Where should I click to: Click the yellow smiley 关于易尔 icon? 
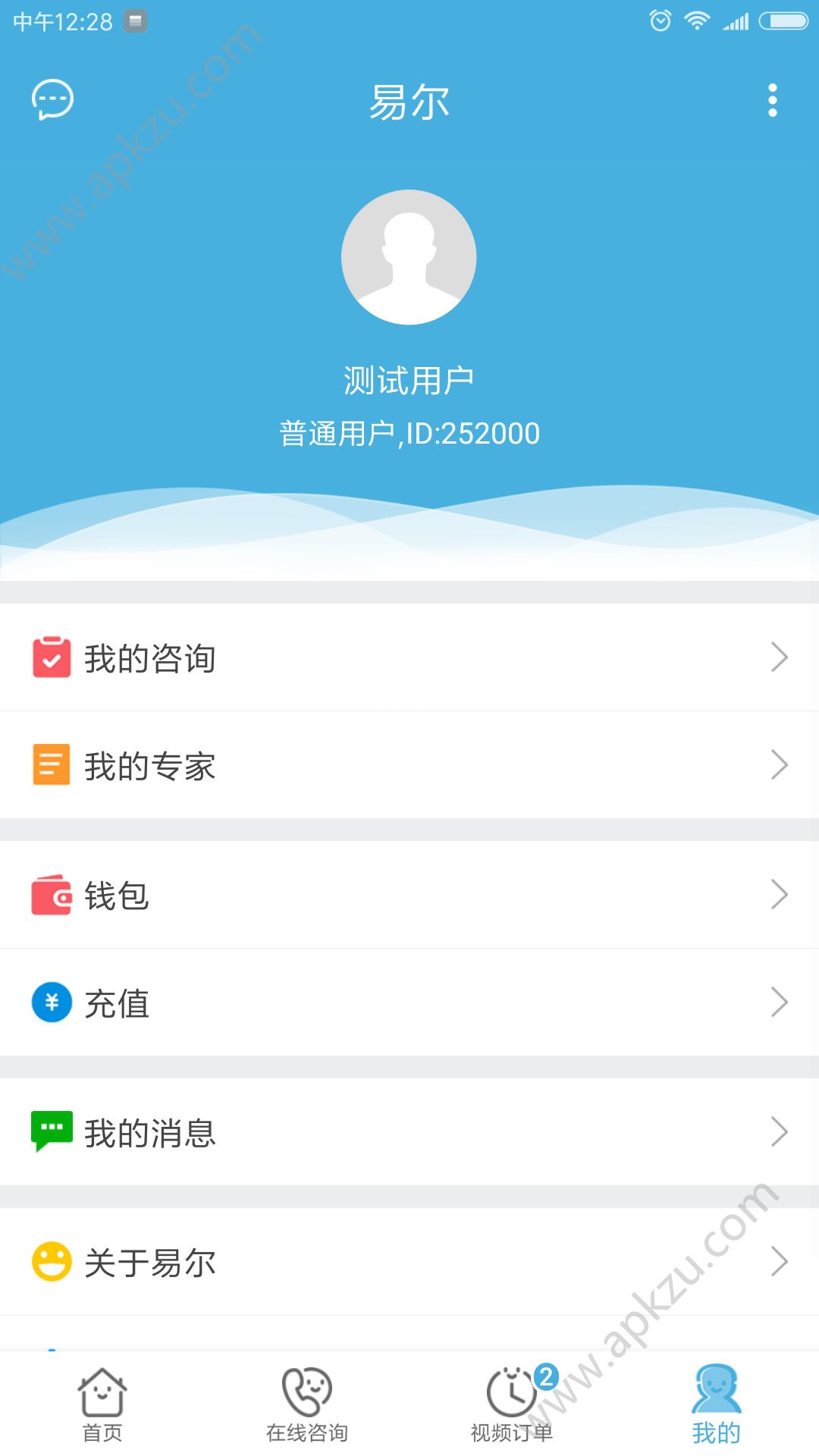[x=52, y=1262]
